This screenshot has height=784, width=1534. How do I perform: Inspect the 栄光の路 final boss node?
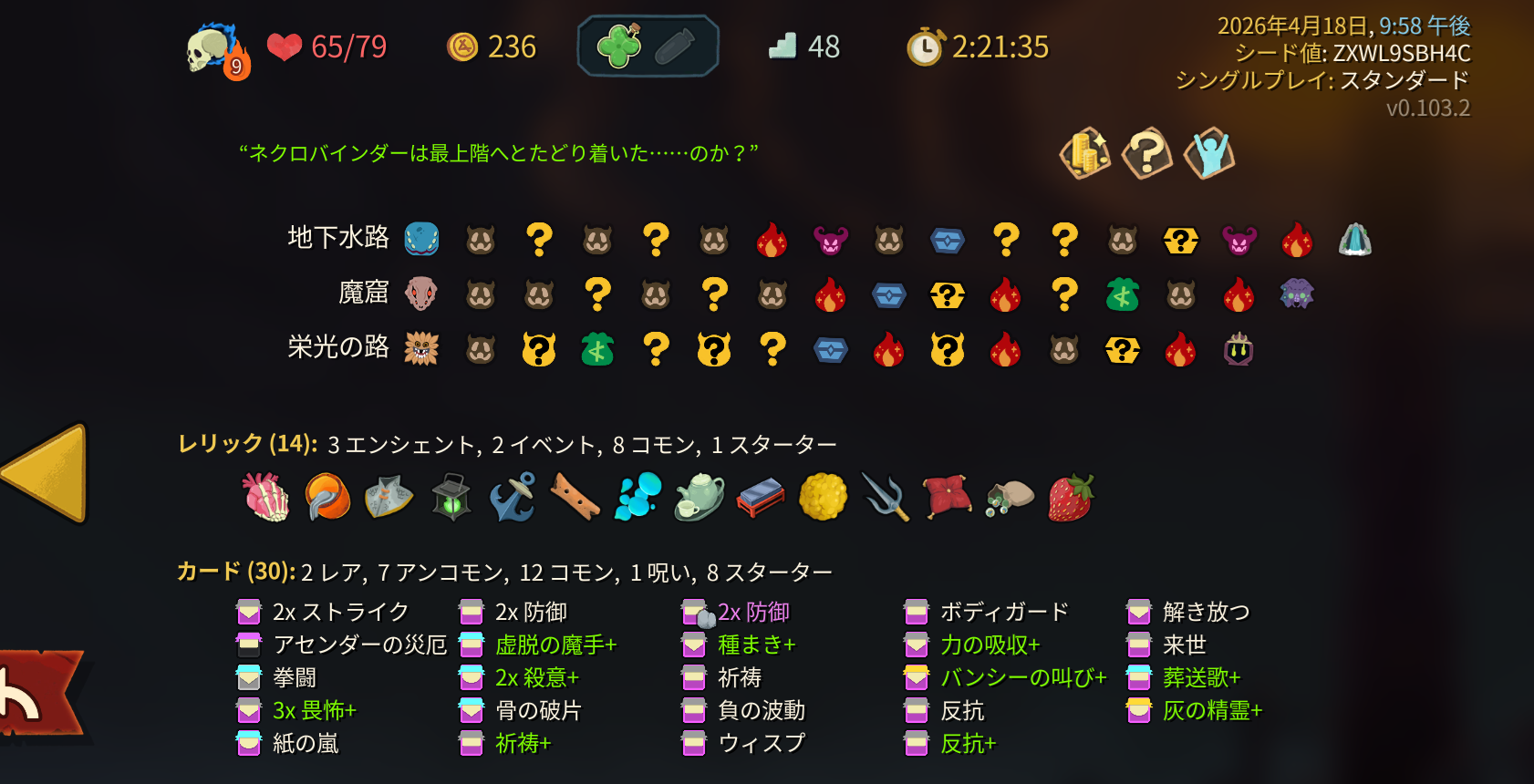[1239, 349]
